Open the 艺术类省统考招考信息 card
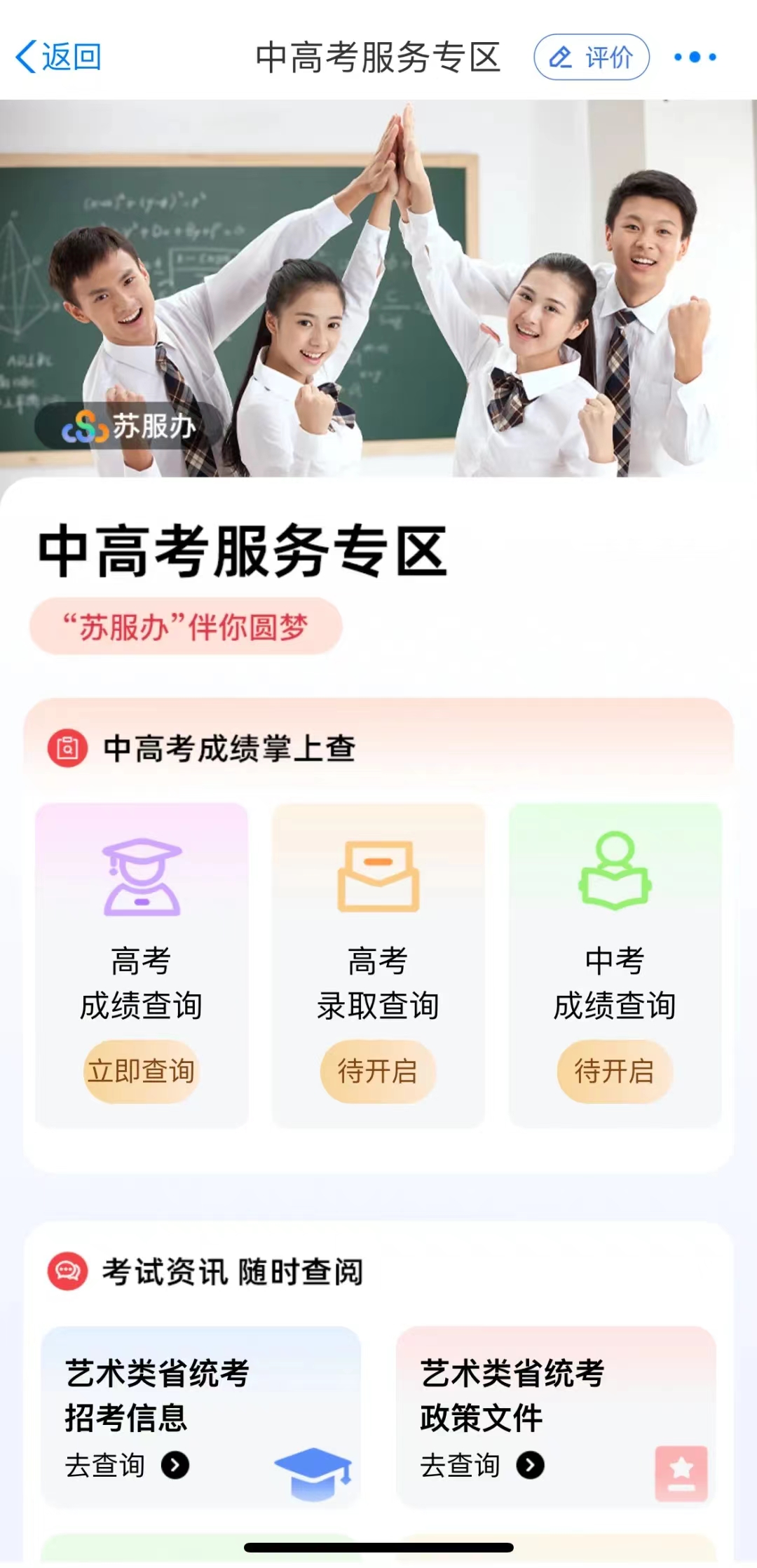The height and width of the screenshot is (1568, 757). pos(200,1417)
